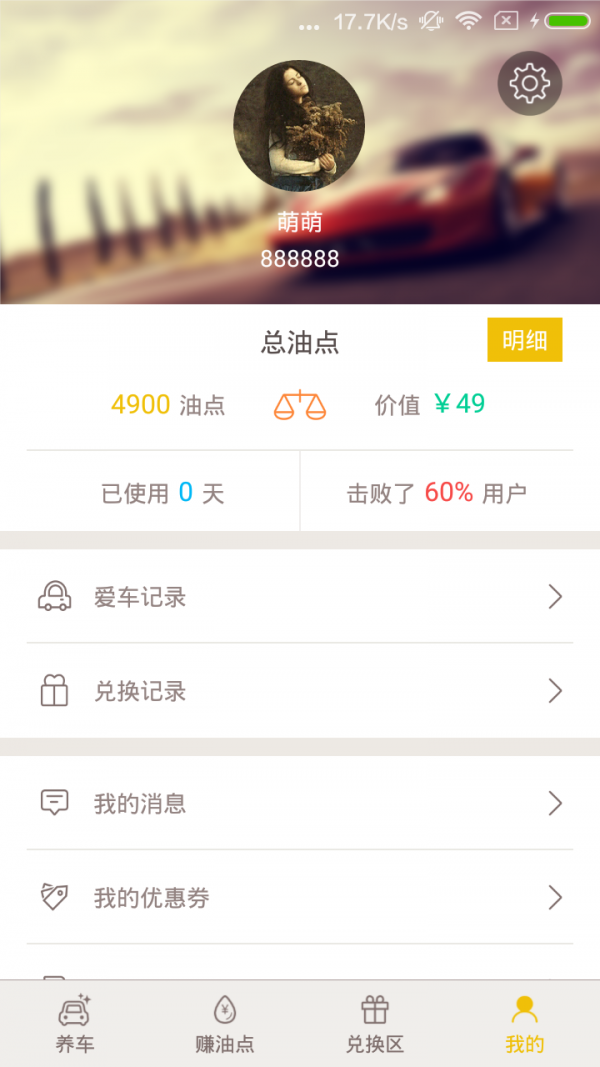Open the 明细 details button
The image size is (600, 1067).
coord(524,340)
